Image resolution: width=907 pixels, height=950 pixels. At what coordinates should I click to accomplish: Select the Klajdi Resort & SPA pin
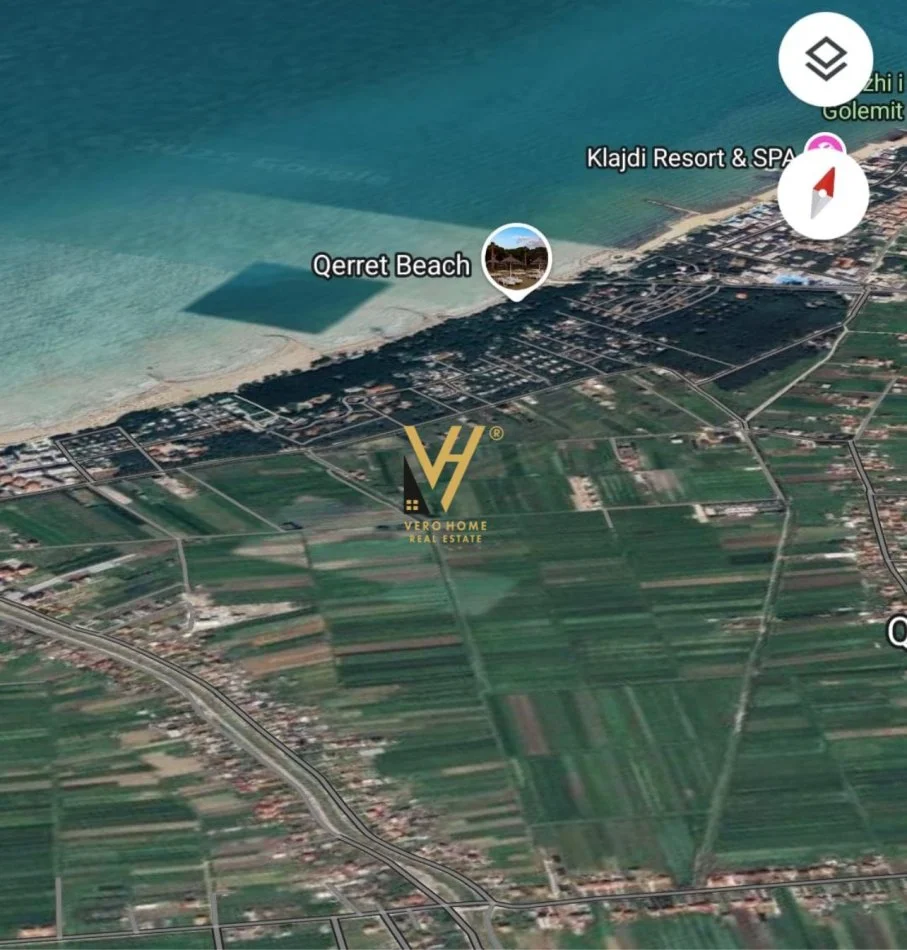[x=824, y=146]
